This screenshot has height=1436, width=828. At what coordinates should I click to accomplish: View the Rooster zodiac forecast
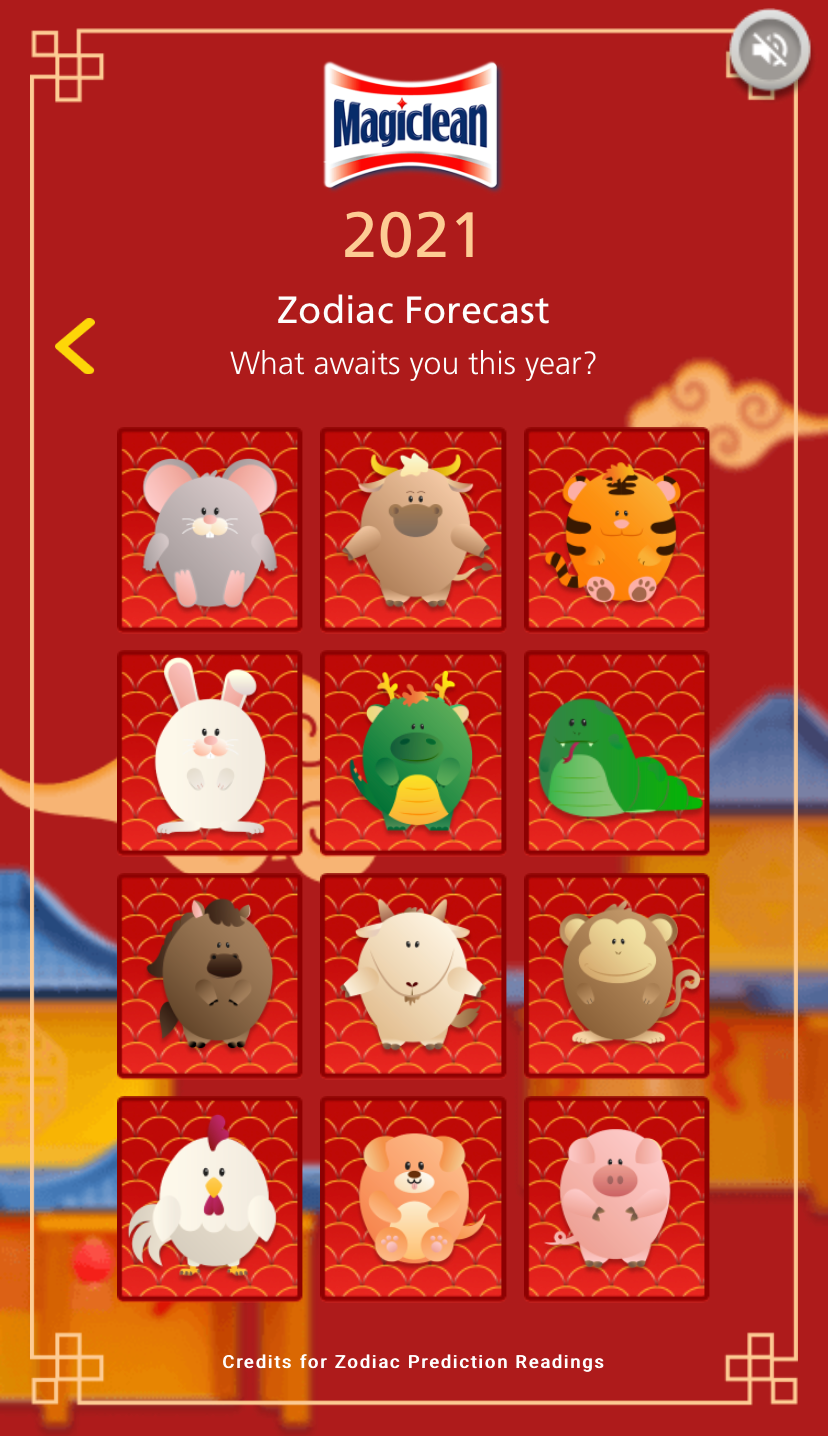coord(209,1199)
